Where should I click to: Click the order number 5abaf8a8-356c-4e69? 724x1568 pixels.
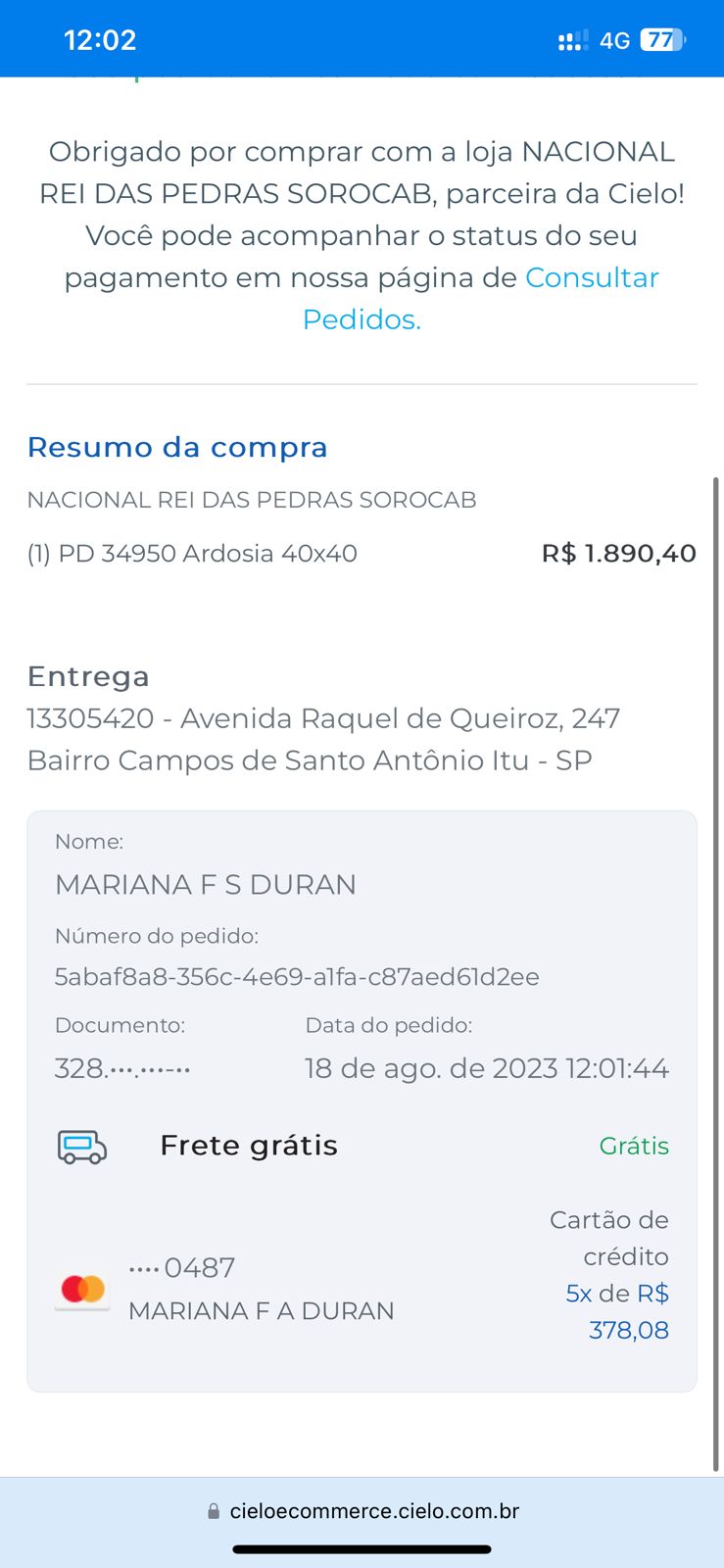pyautogui.click(x=296, y=977)
